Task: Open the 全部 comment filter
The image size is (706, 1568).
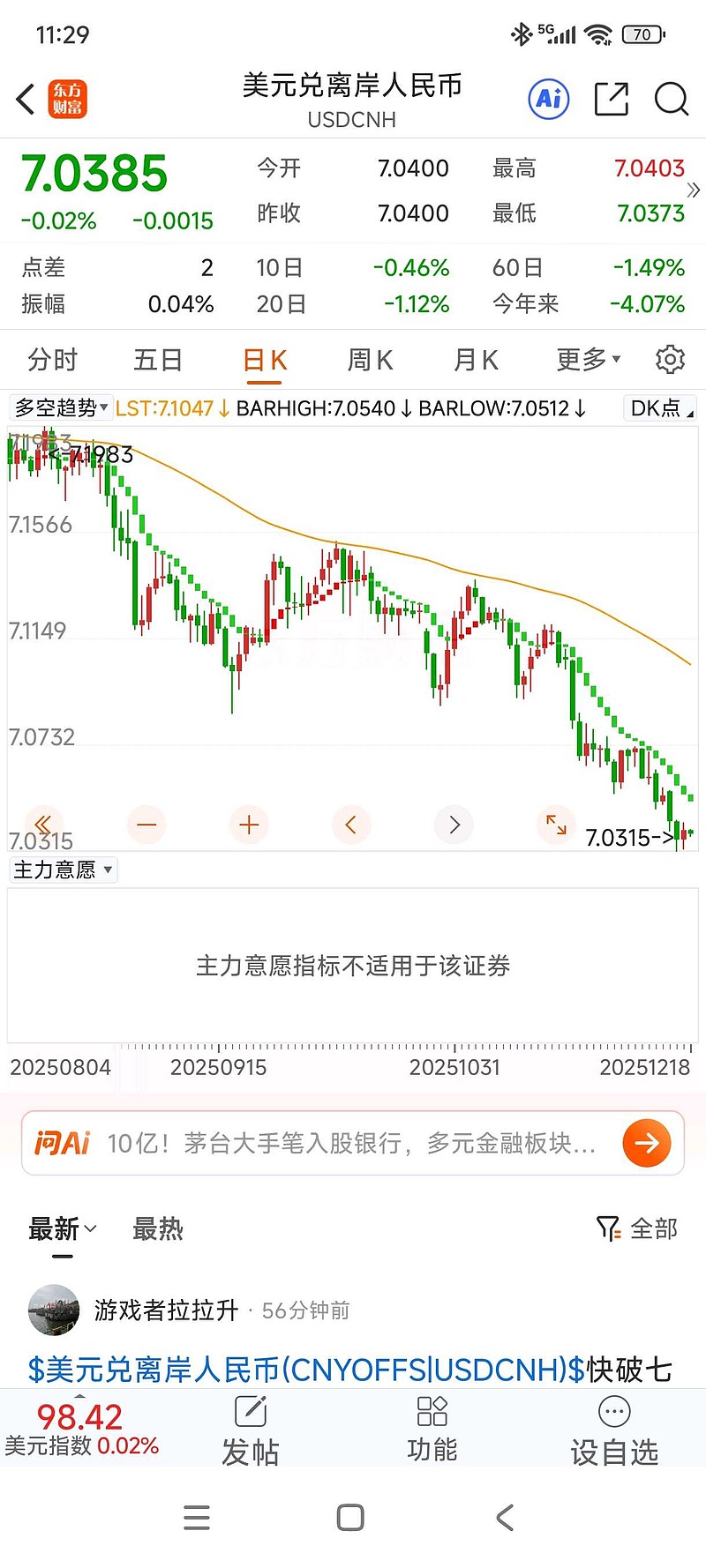Action: coord(642,1227)
